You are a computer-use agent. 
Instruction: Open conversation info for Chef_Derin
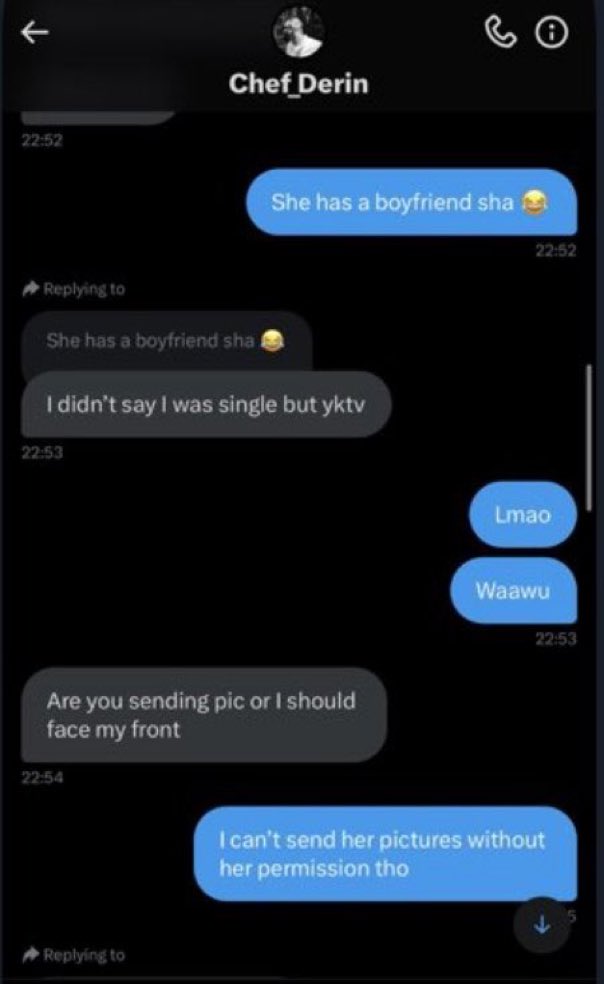(x=551, y=33)
